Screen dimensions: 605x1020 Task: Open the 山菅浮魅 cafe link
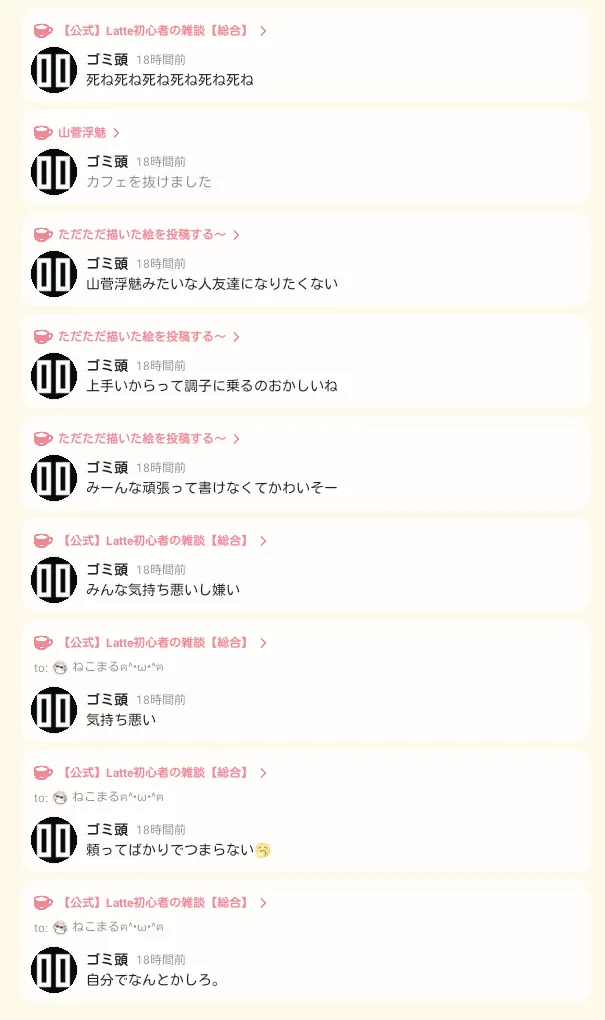tap(77, 133)
